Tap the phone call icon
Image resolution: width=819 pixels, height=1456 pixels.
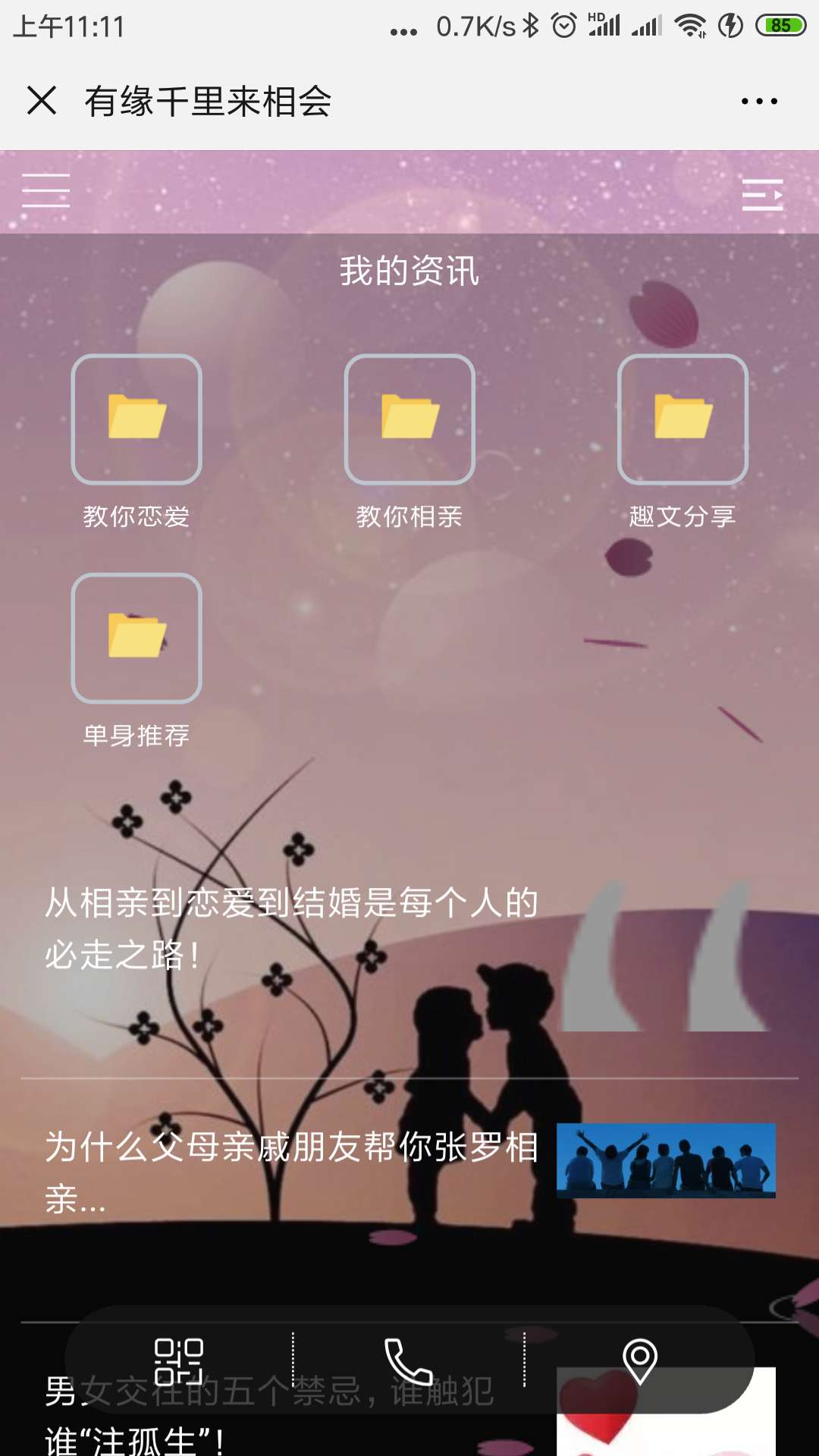click(409, 1361)
